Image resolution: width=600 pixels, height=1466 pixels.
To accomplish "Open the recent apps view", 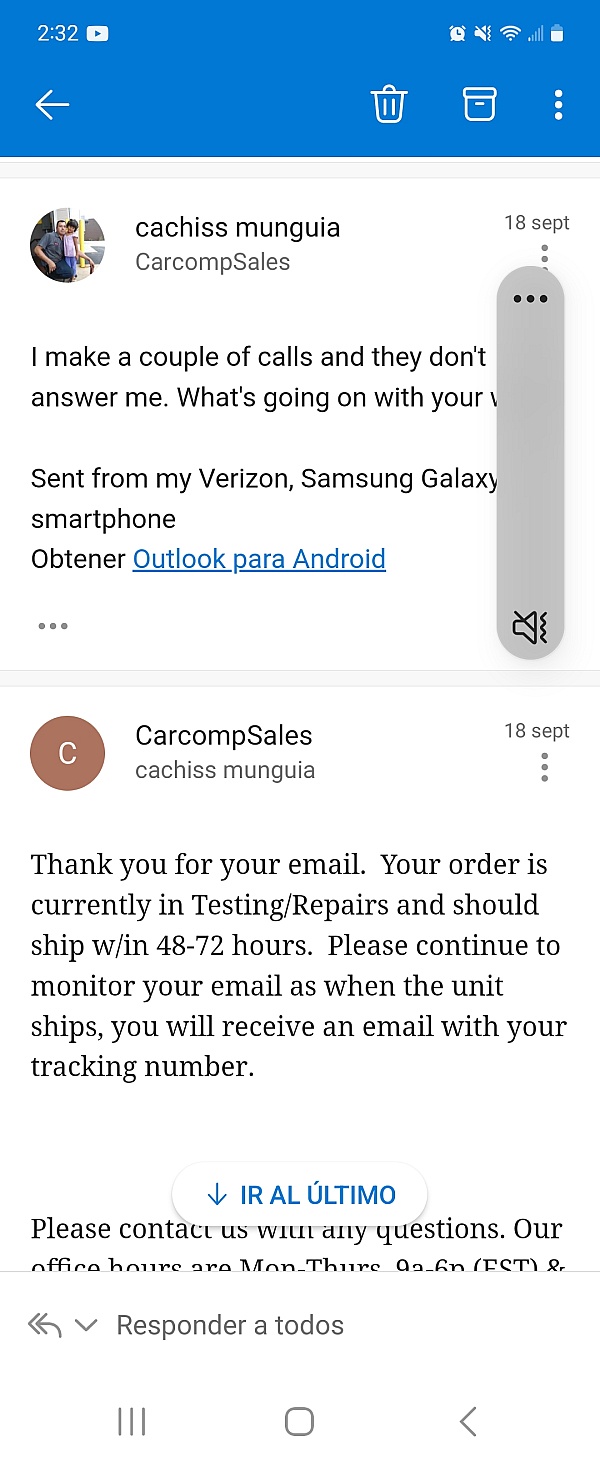I will 132,1421.
